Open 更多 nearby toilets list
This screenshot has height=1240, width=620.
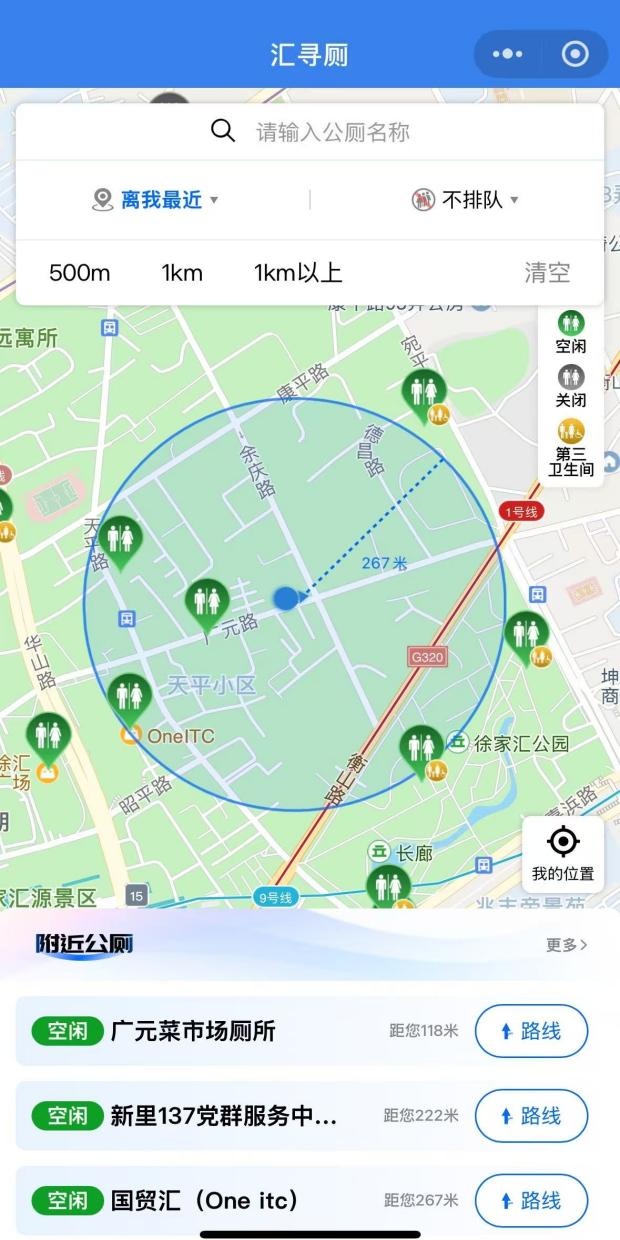[x=566, y=944]
